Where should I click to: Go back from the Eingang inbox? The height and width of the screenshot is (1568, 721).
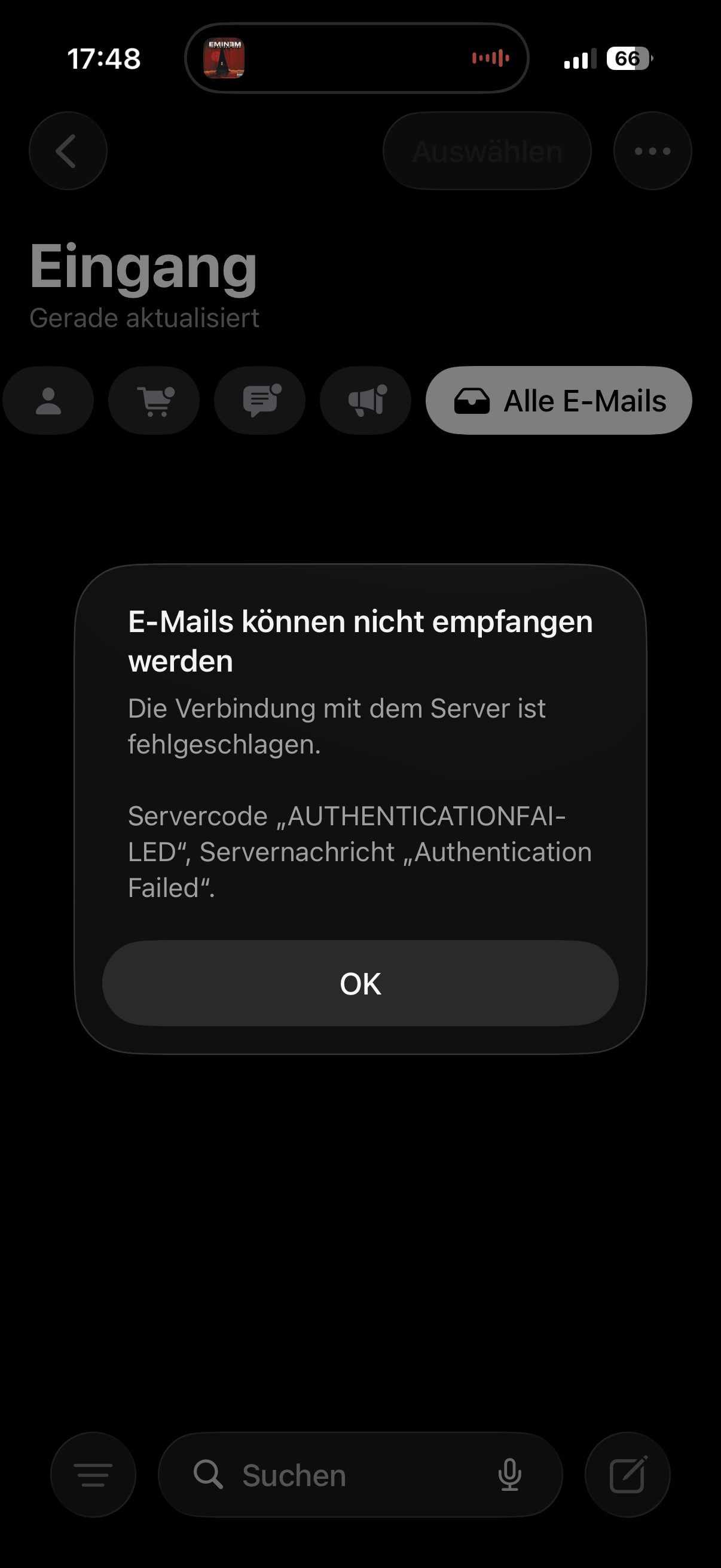point(68,151)
